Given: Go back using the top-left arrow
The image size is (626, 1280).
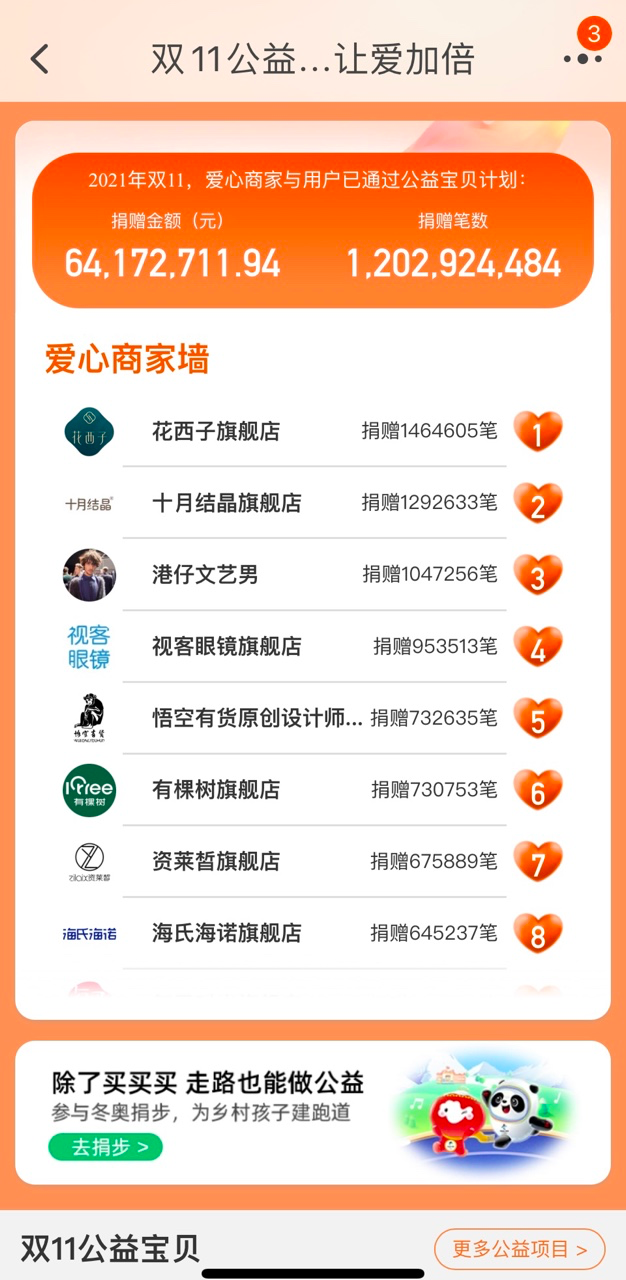Looking at the screenshot, I should (39, 59).
